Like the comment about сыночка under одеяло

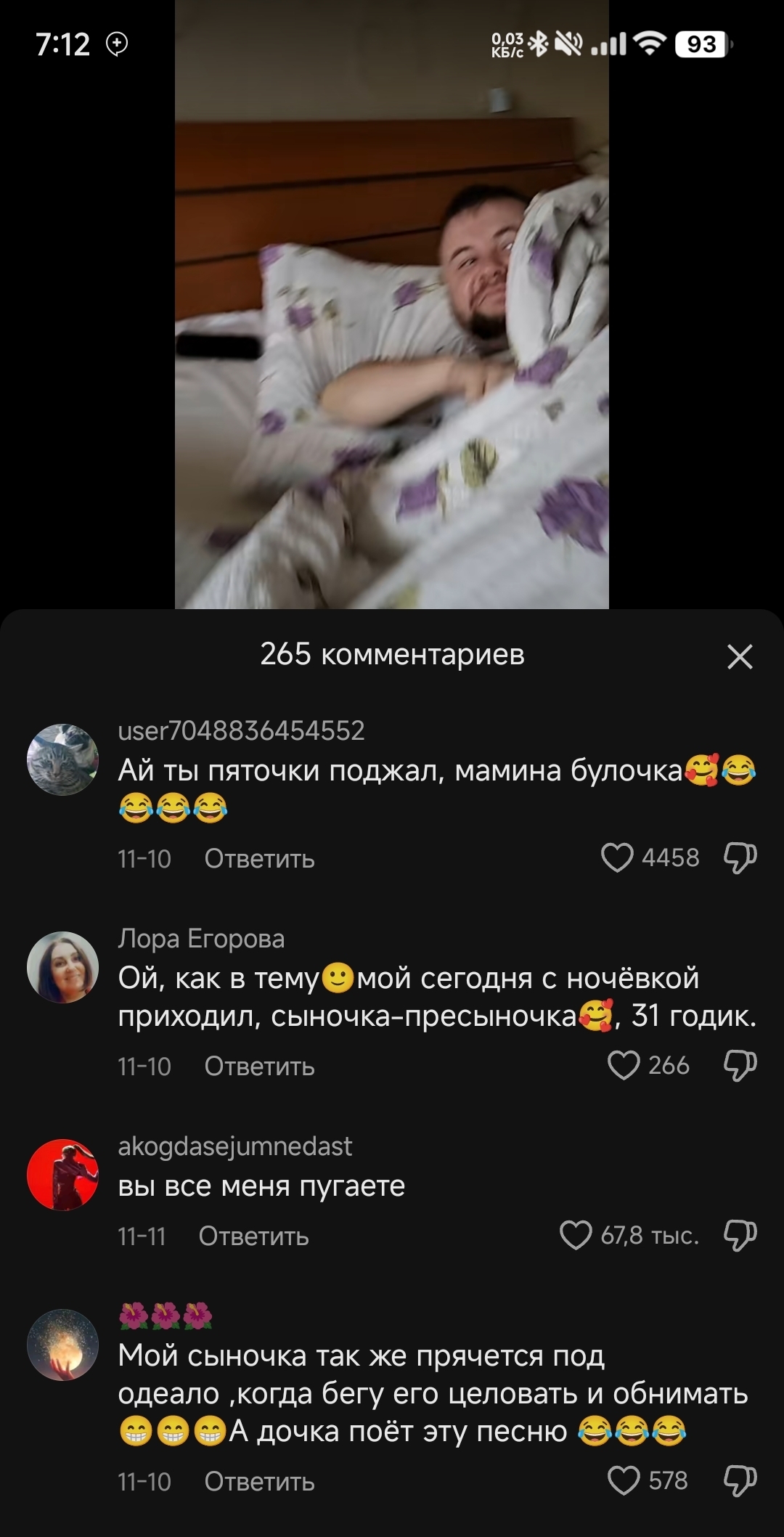click(624, 1480)
